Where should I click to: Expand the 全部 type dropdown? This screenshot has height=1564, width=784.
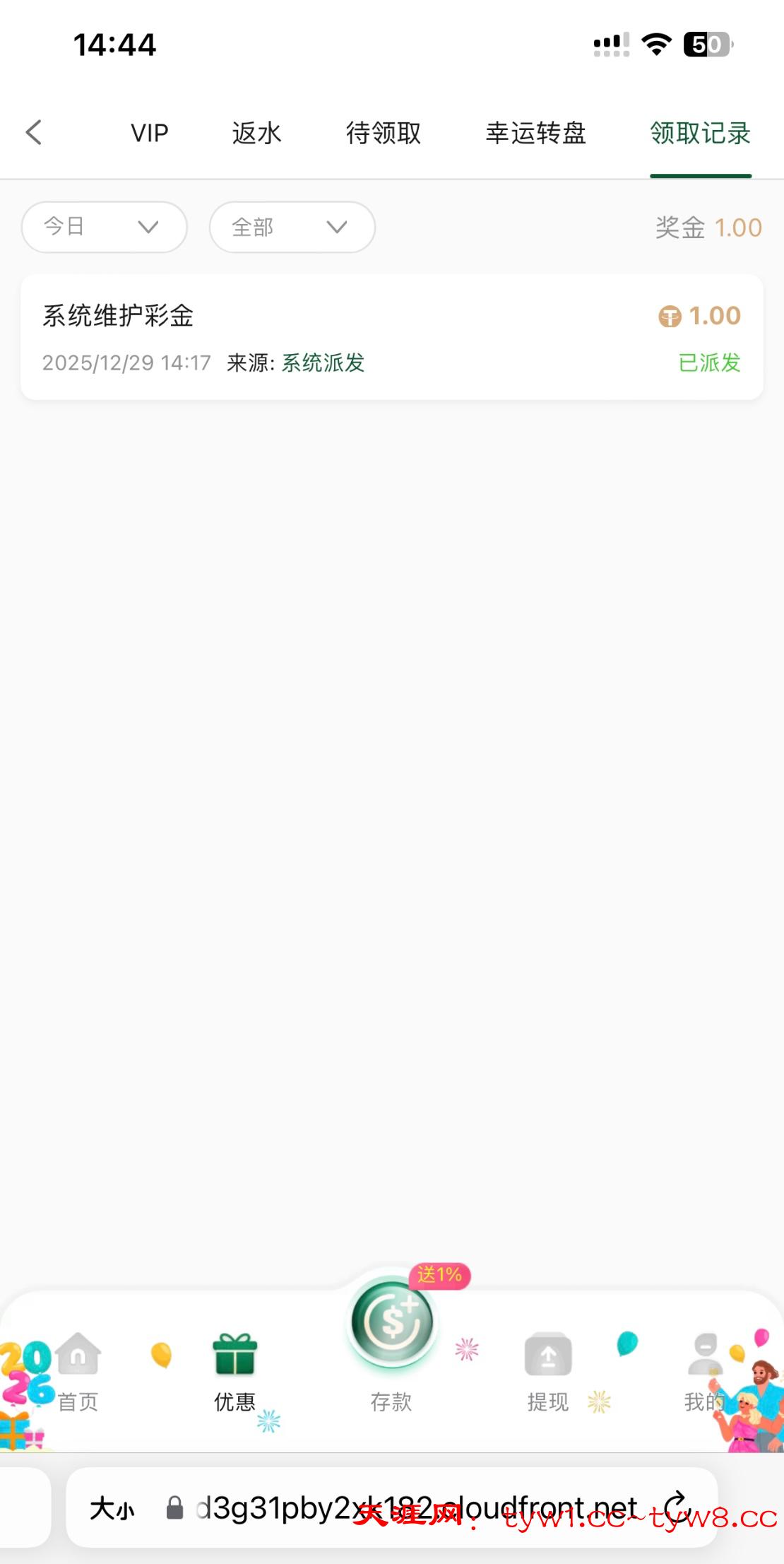(292, 227)
